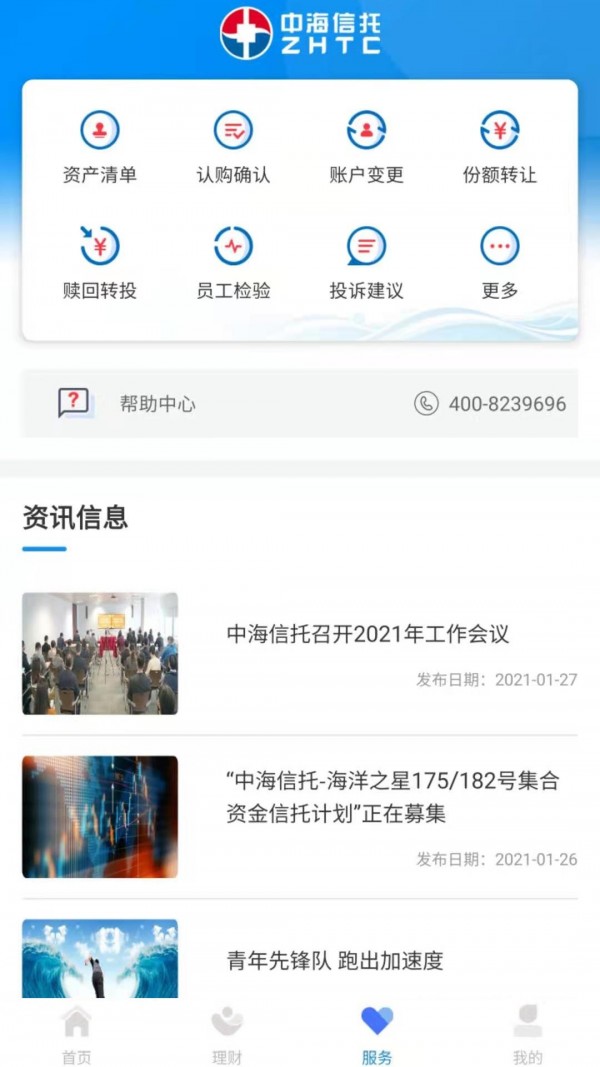This screenshot has height=1067, width=600.
Task: Call the hotline 400-8239696
Action: (x=491, y=404)
